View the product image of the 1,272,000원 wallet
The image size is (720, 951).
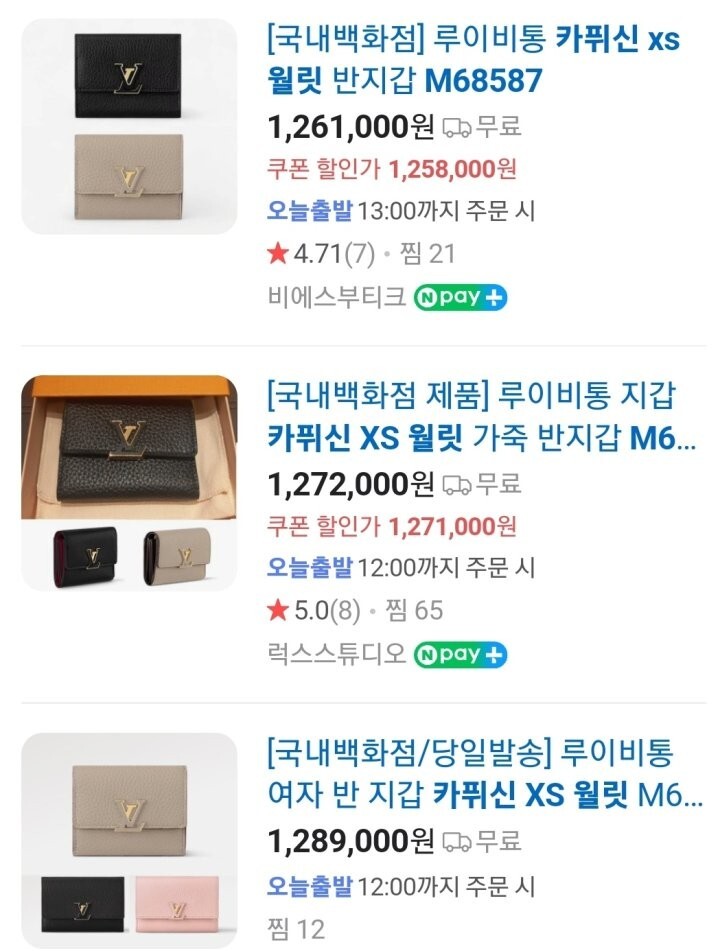129,483
